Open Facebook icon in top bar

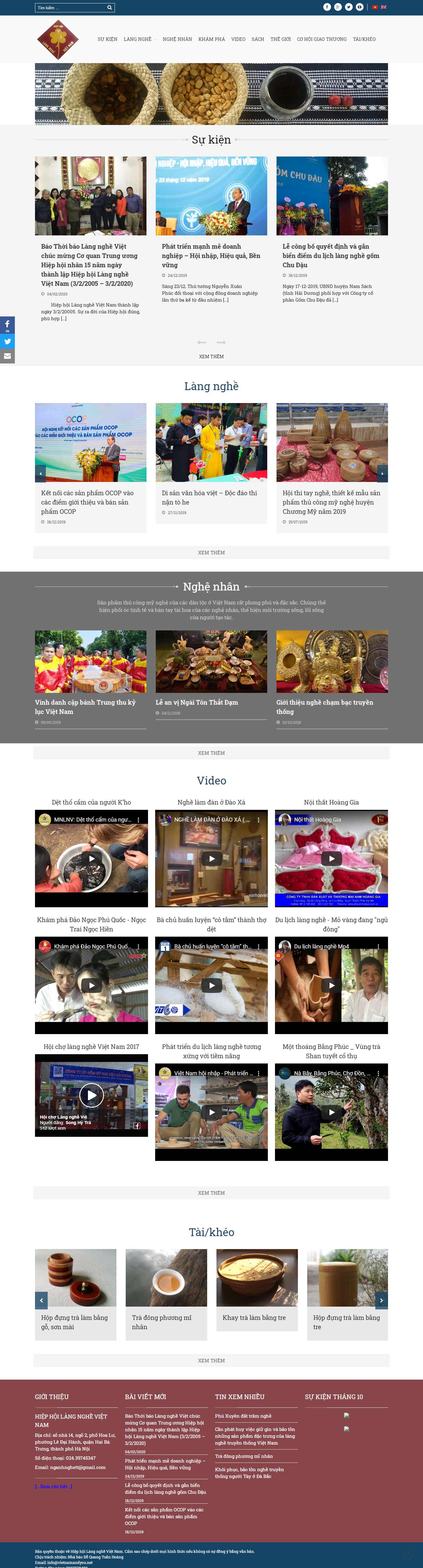click(327, 7)
